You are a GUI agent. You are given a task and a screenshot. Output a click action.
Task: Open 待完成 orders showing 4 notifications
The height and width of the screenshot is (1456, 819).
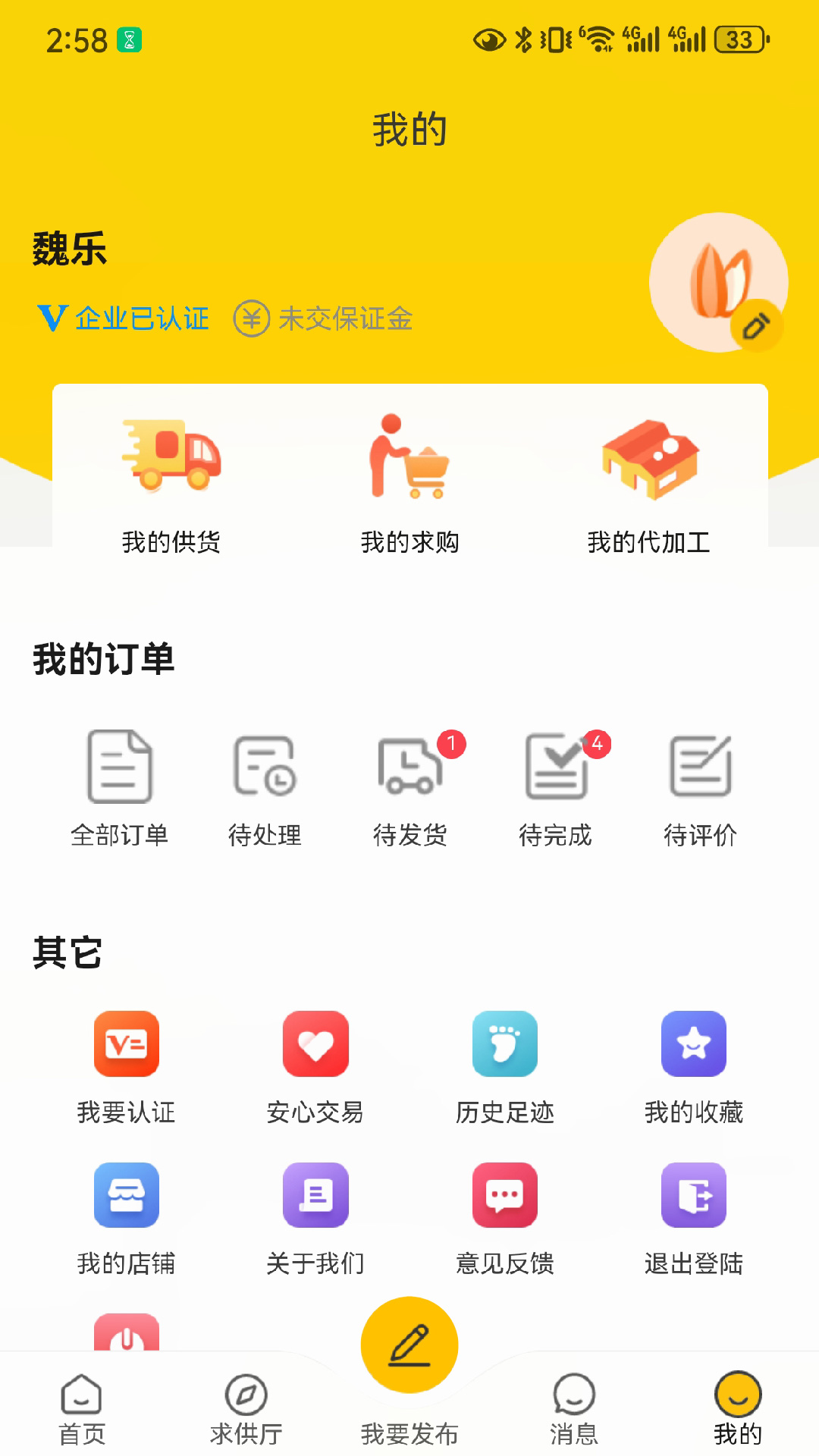[556, 789]
